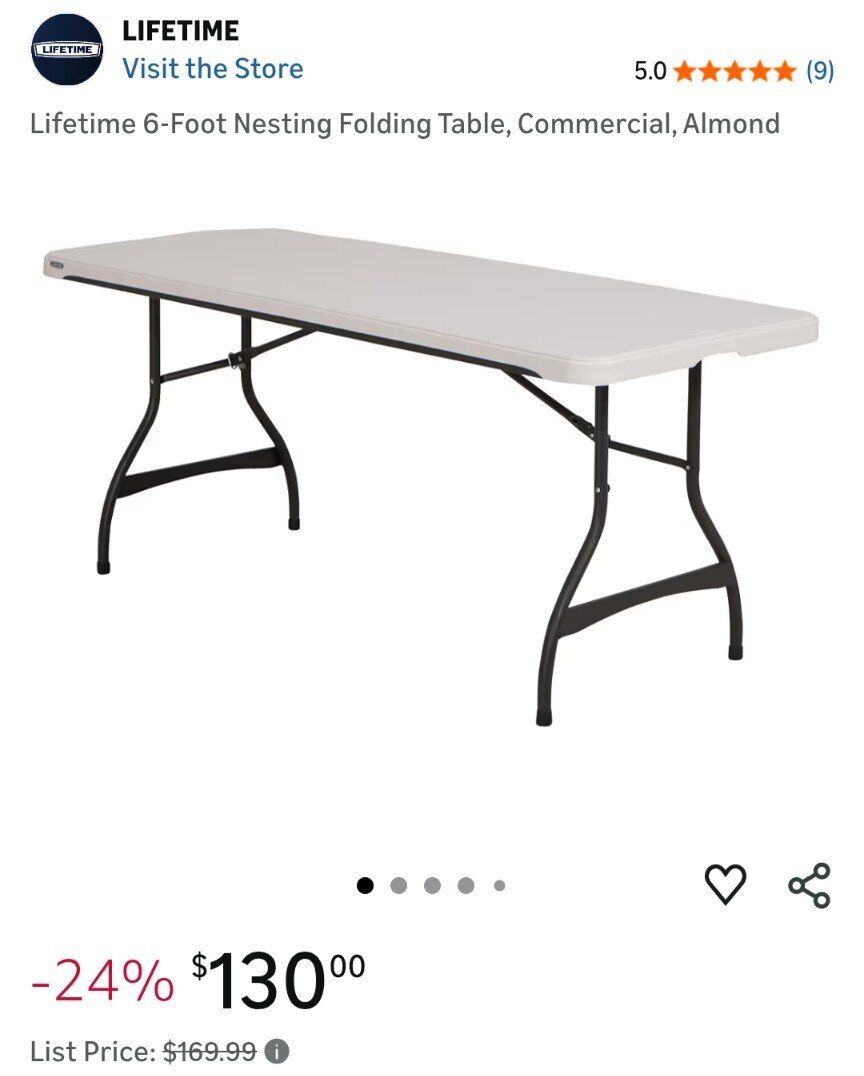This screenshot has width=864, height=1076.
Task: Add the table to your wish list
Action: pos(725,884)
